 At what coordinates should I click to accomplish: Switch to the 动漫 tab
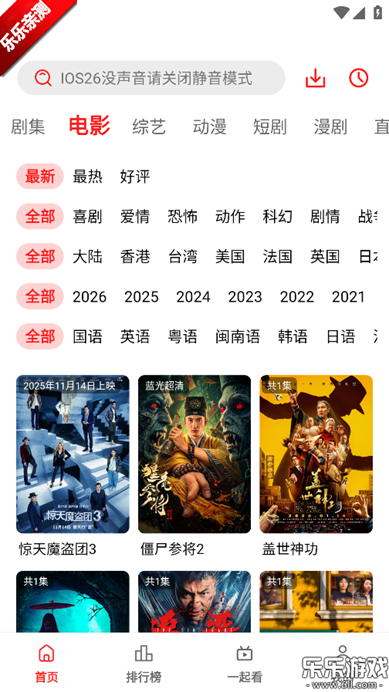tap(209, 127)
